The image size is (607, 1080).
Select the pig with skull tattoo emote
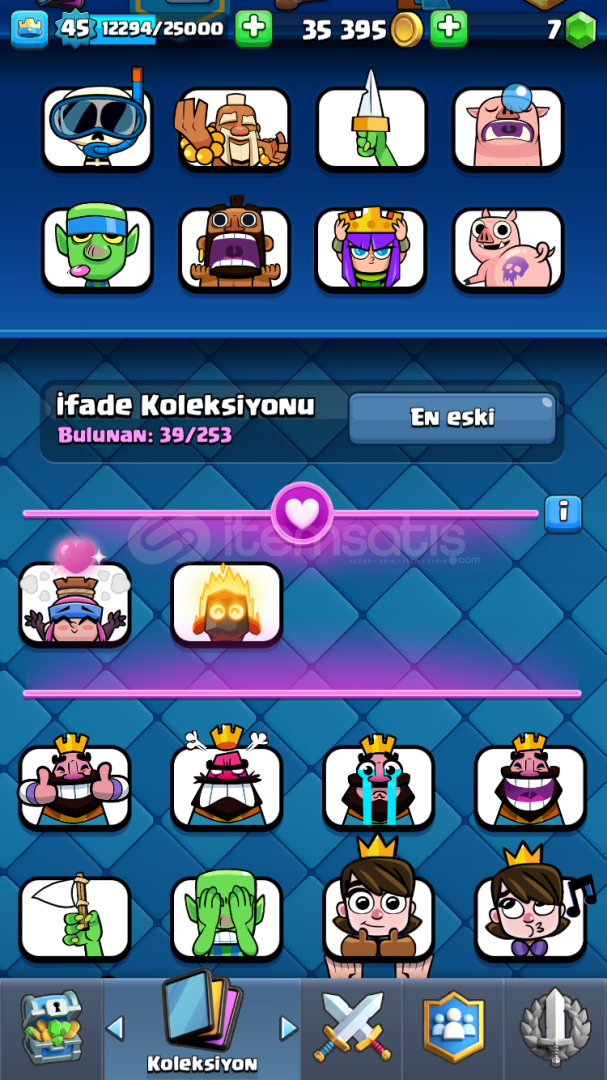click(x=508, y=249)
